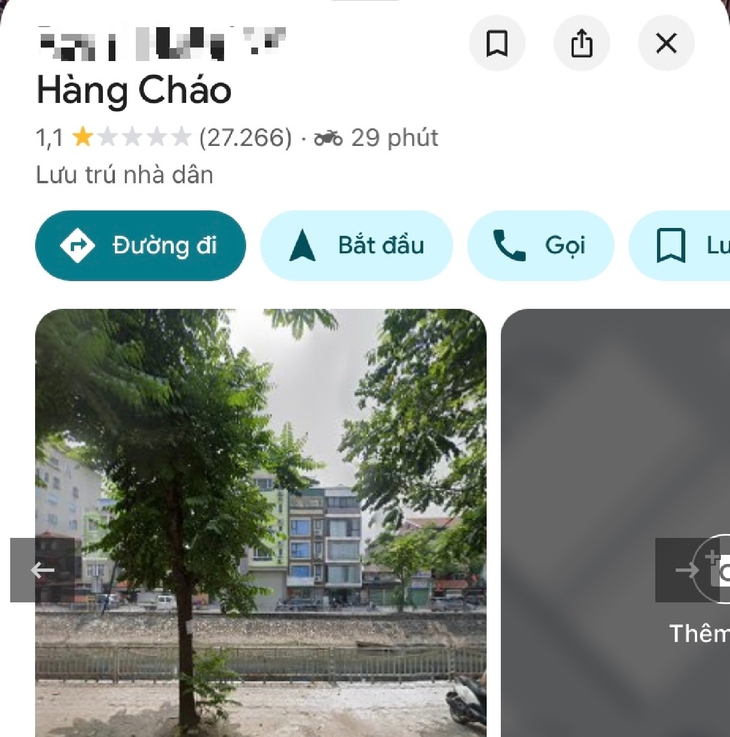This screenshot has height=737, width=730.
Task: Expand more photos with the Thêm arrow
Action: coord(687,568)
